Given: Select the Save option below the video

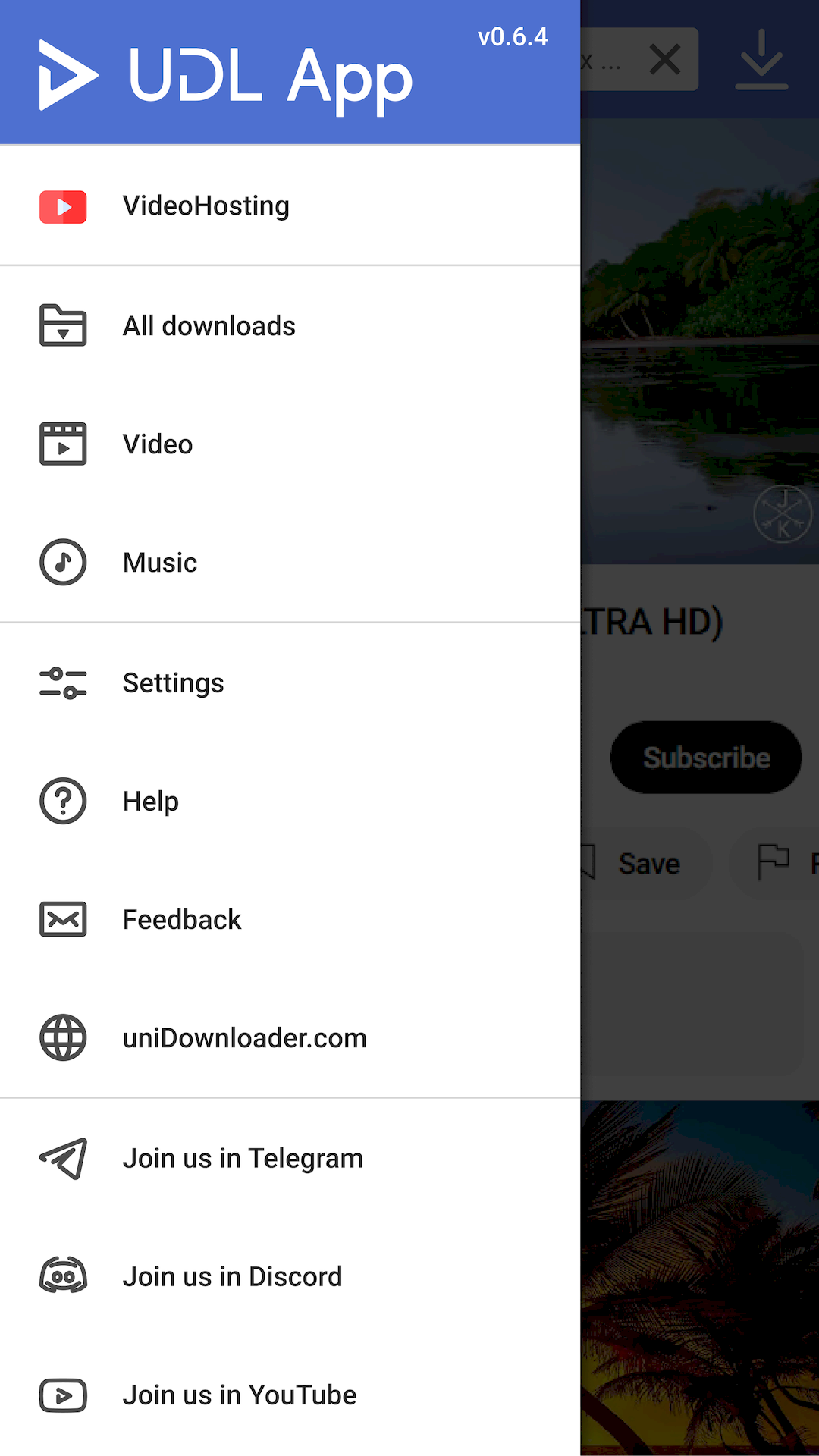Looking at the screenshot, I should point(648,863).
